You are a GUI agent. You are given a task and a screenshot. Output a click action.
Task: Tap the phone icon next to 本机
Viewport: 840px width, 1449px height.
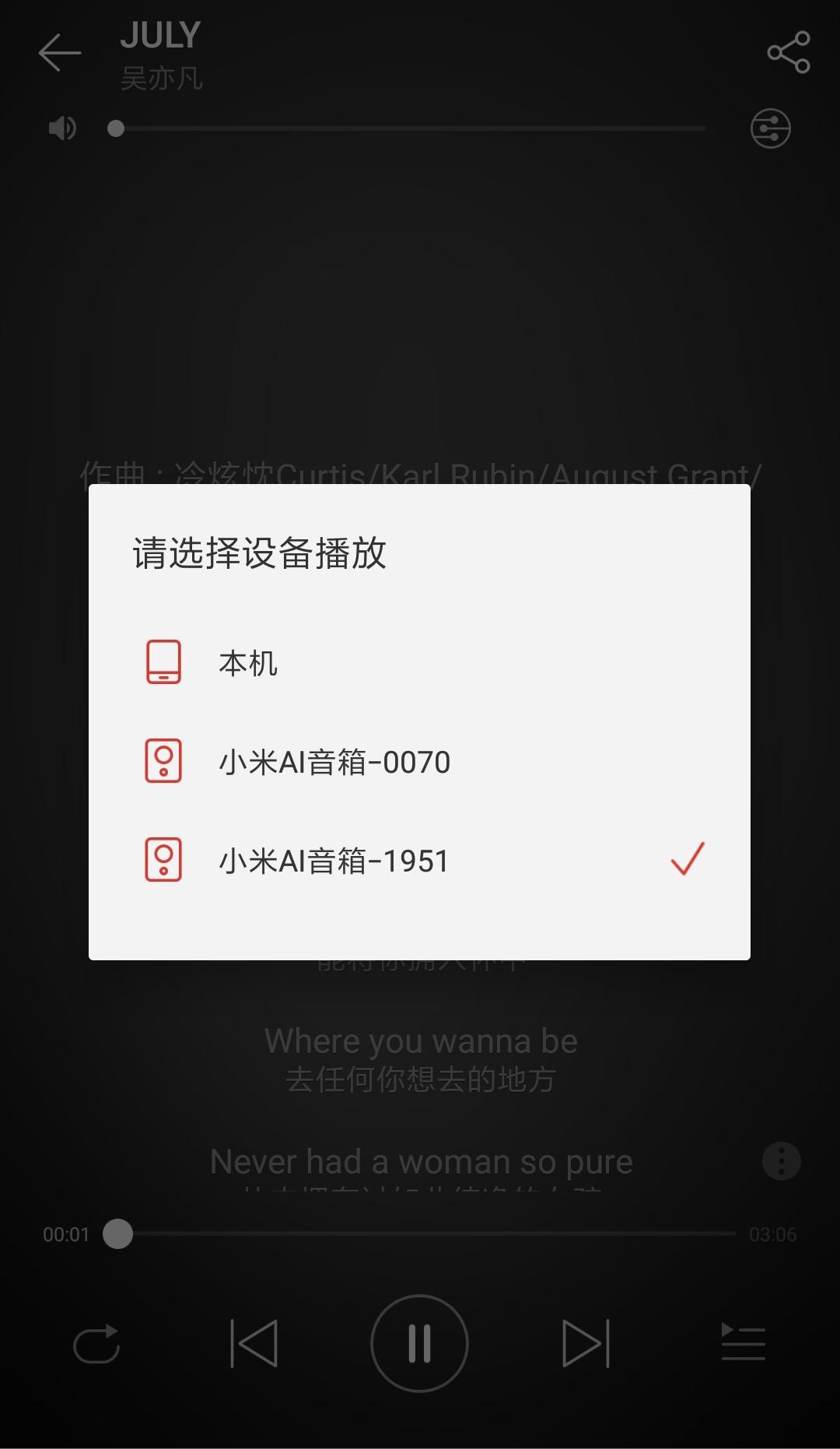click(x=163, y=663)
